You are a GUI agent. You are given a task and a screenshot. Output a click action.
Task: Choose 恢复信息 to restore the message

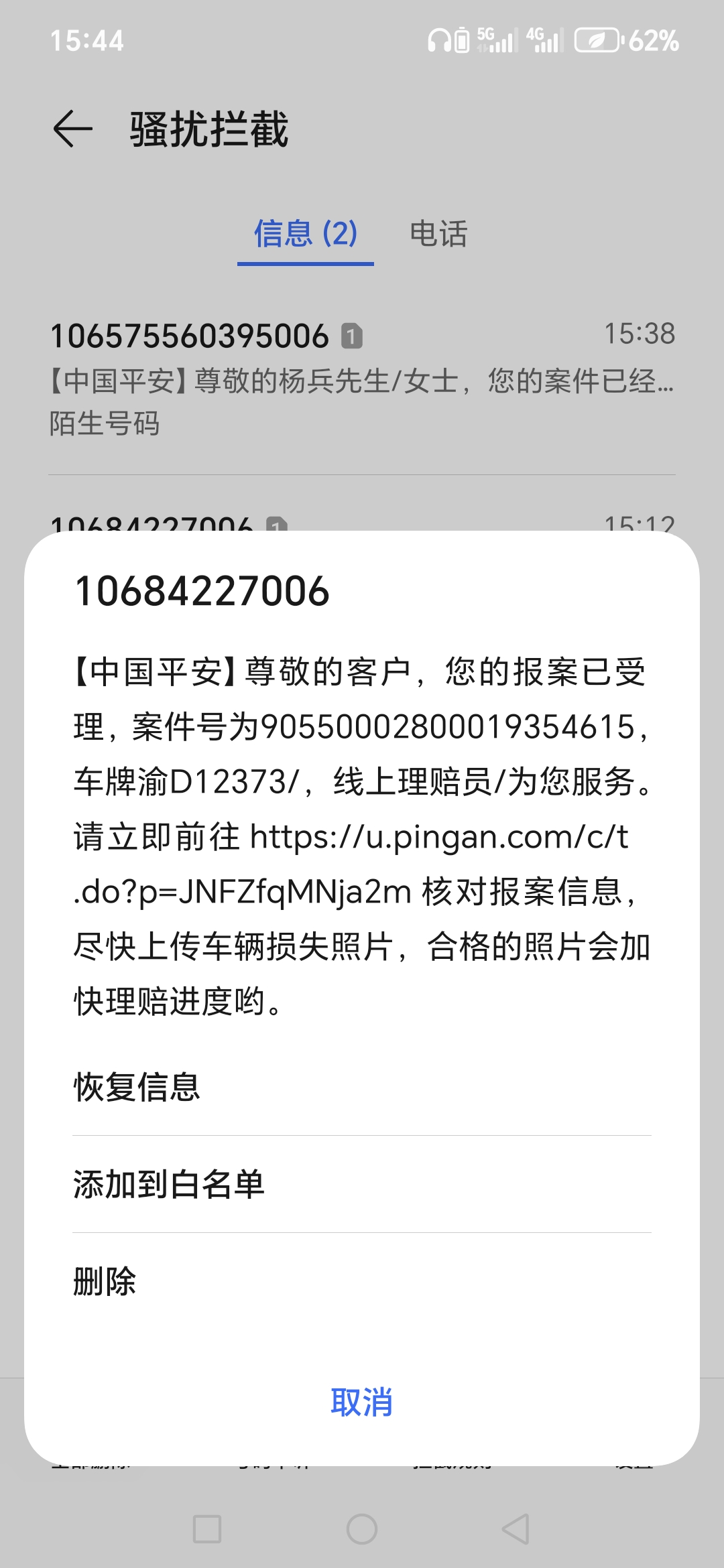(137, 1087)
